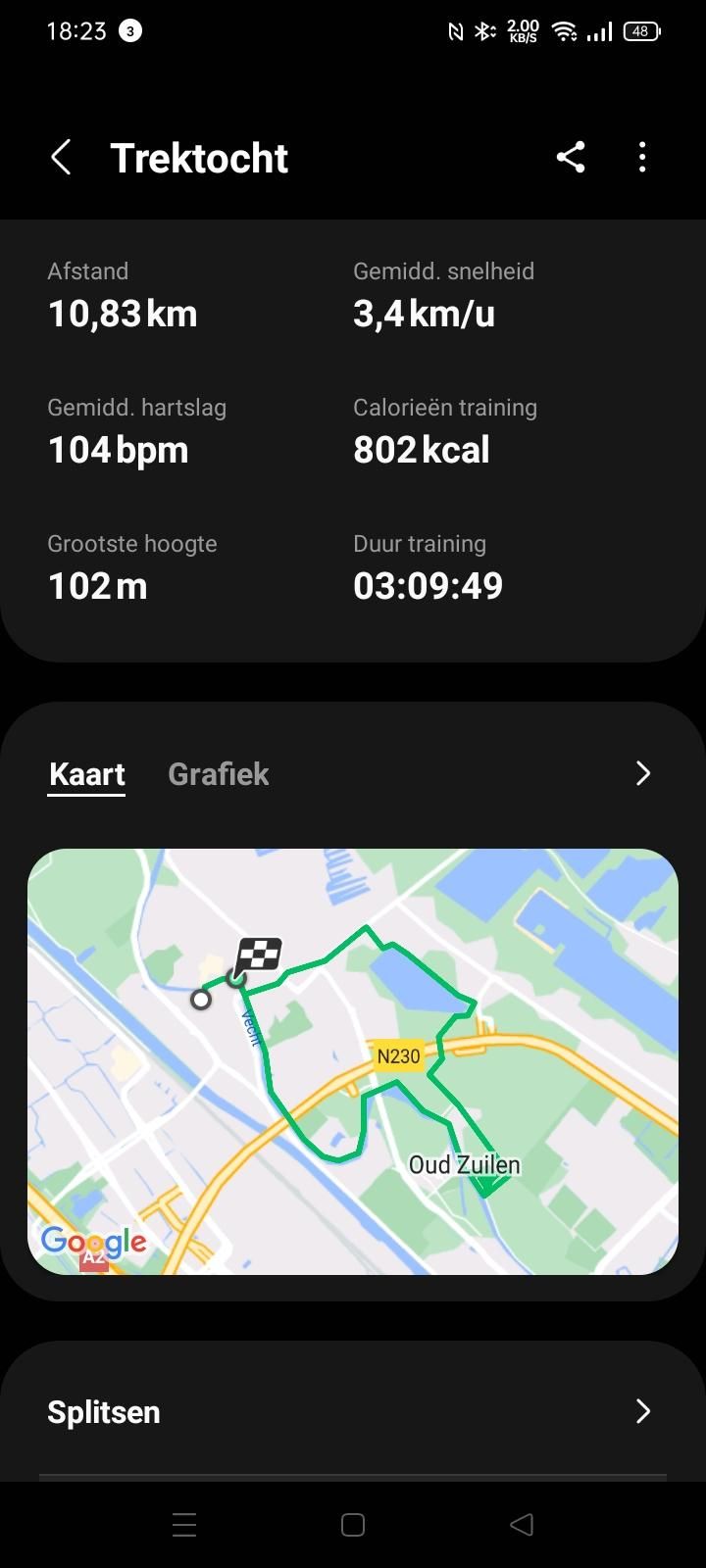
Task: Open the three-dot overflow menu
Action: 642,157
